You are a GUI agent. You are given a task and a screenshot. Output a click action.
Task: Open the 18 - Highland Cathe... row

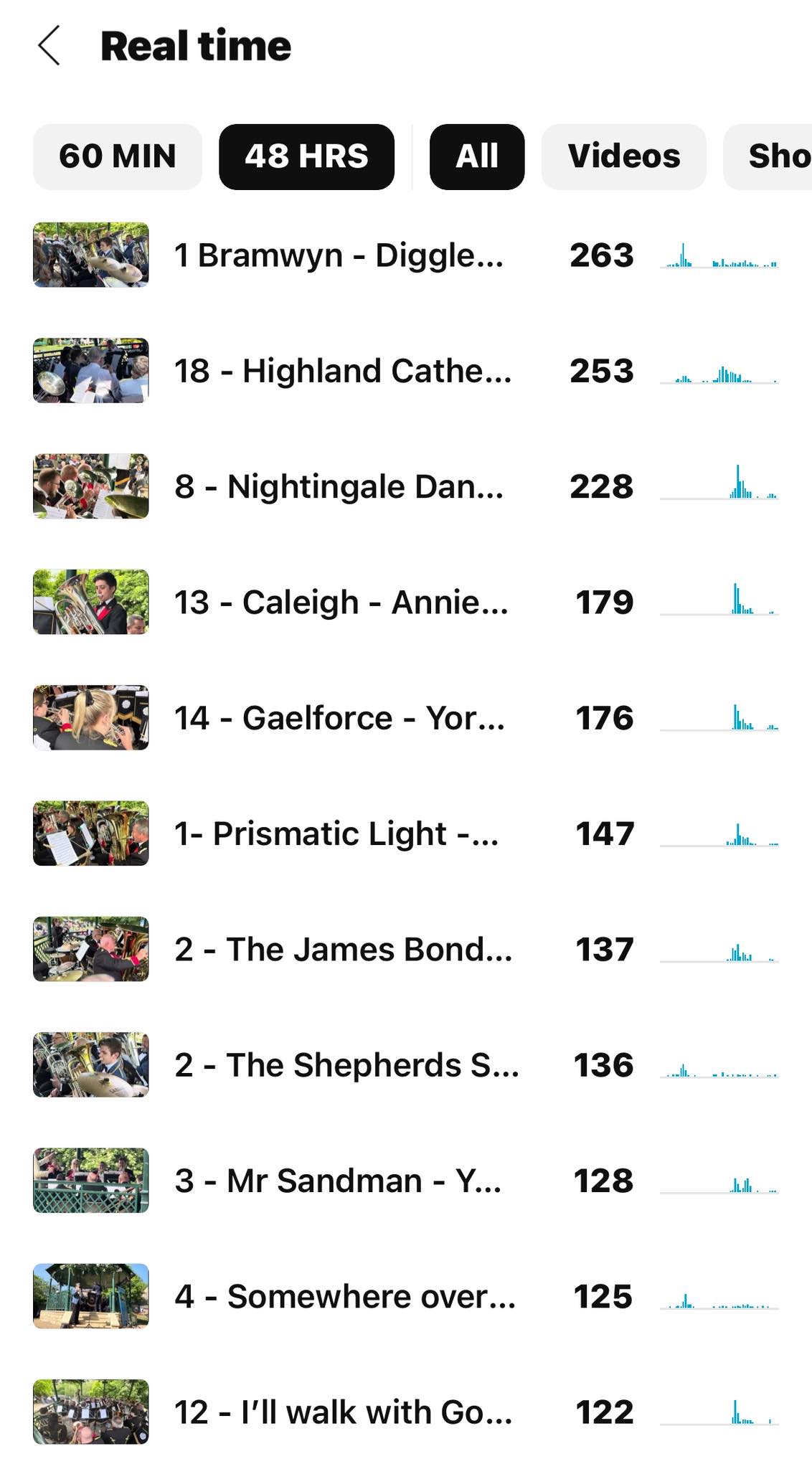(406, 370)
